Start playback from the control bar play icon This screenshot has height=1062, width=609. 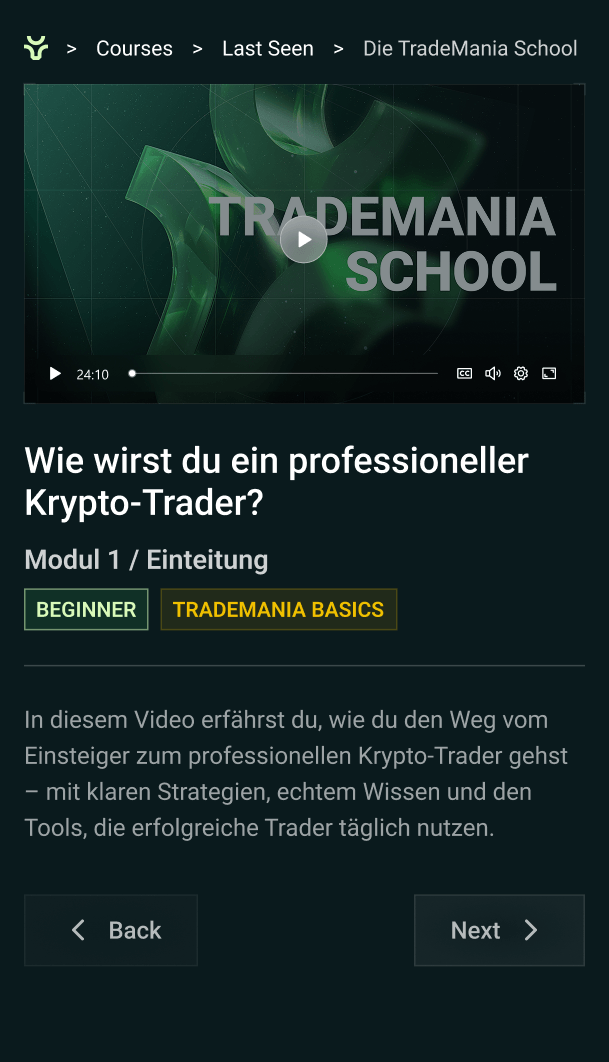[55, 374]
